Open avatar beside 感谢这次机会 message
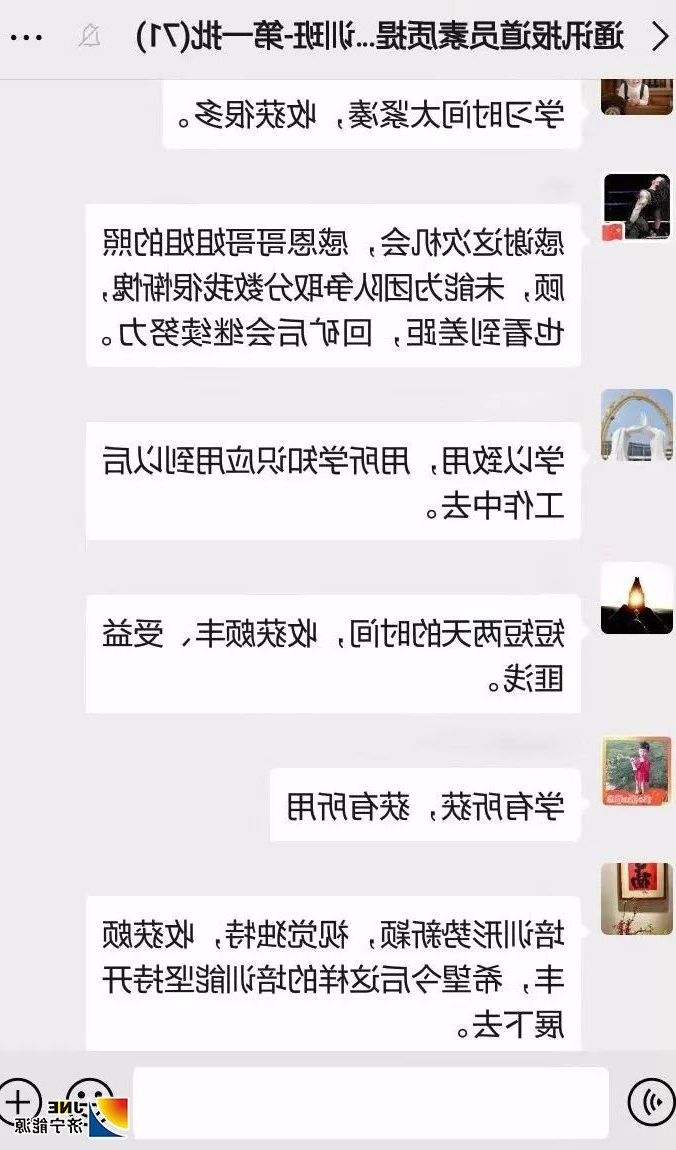Image resolution: width=676 pixels, height=1150 pixels. [x=636, y=207]
